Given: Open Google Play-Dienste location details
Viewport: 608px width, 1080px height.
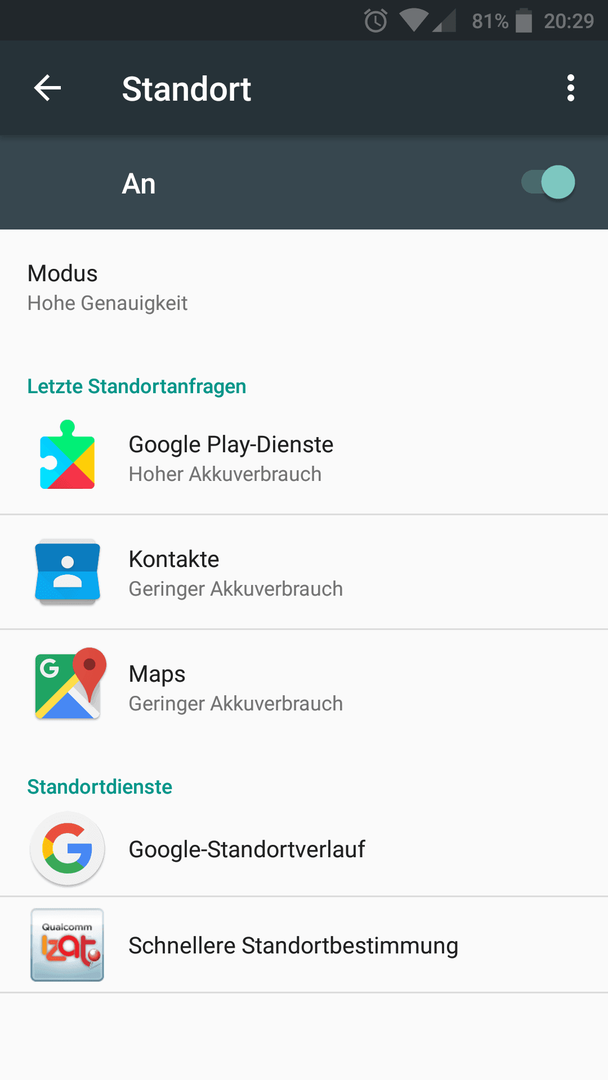Looking at the screenshot, I should tap(304, 457).
